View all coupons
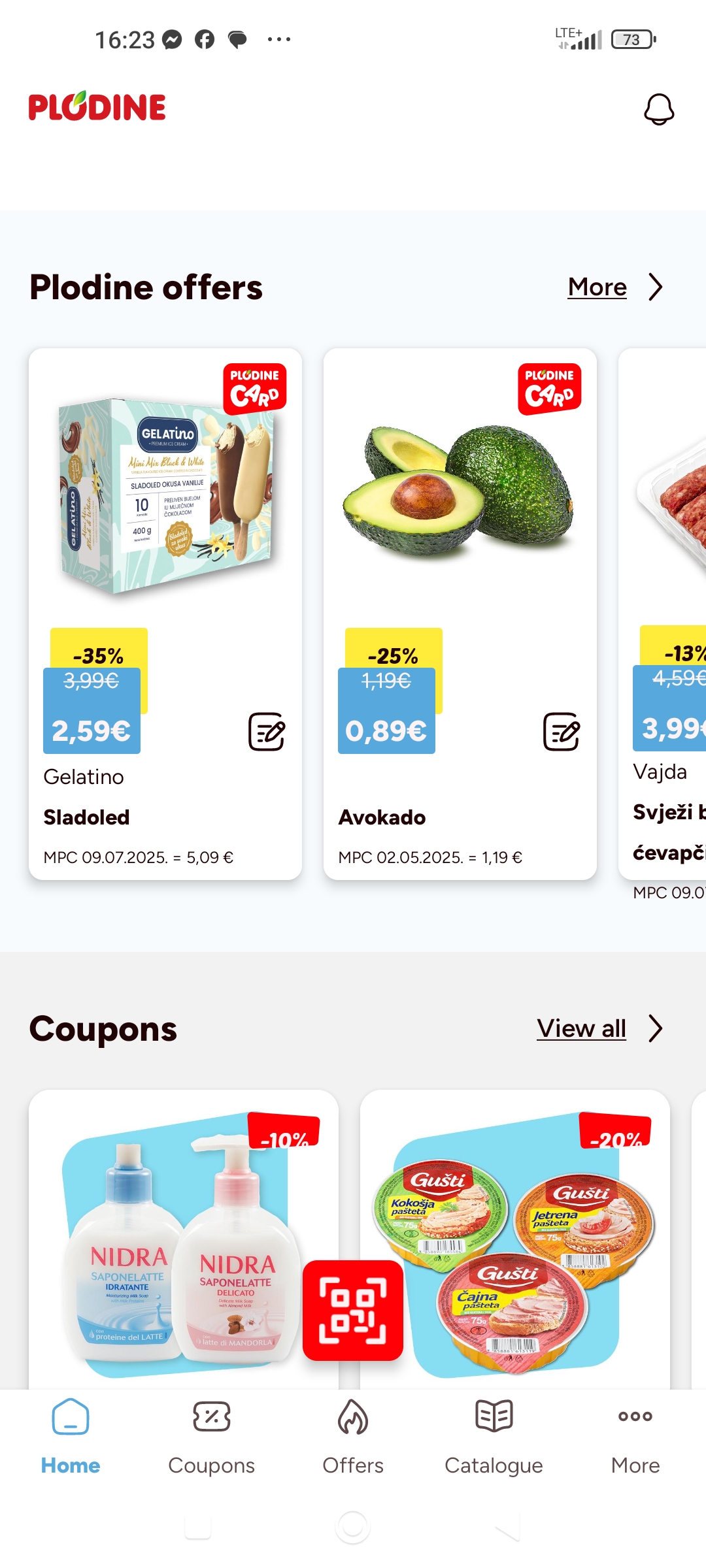 click(599, 1029)
